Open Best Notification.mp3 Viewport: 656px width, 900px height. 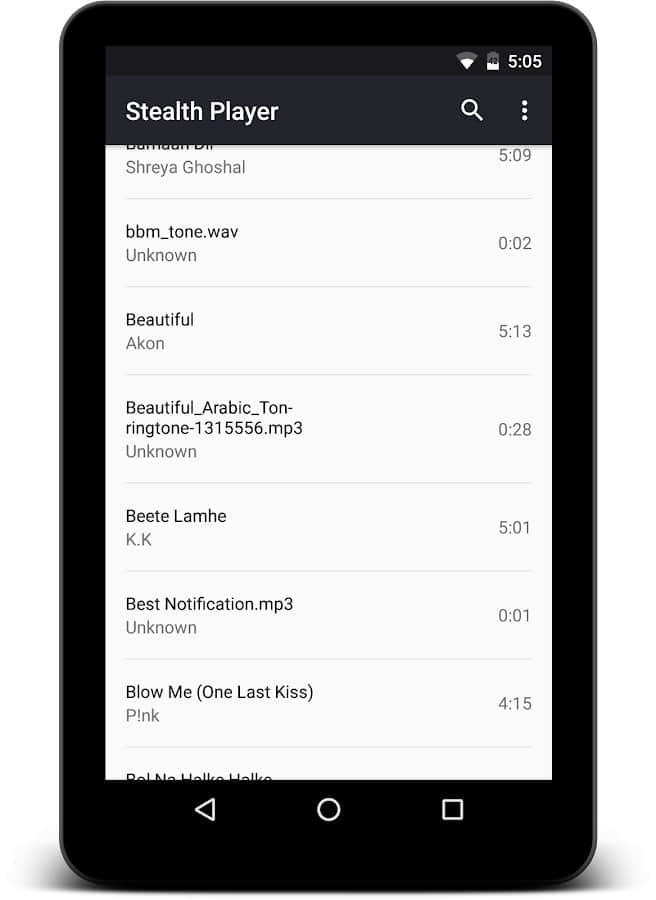328,615
